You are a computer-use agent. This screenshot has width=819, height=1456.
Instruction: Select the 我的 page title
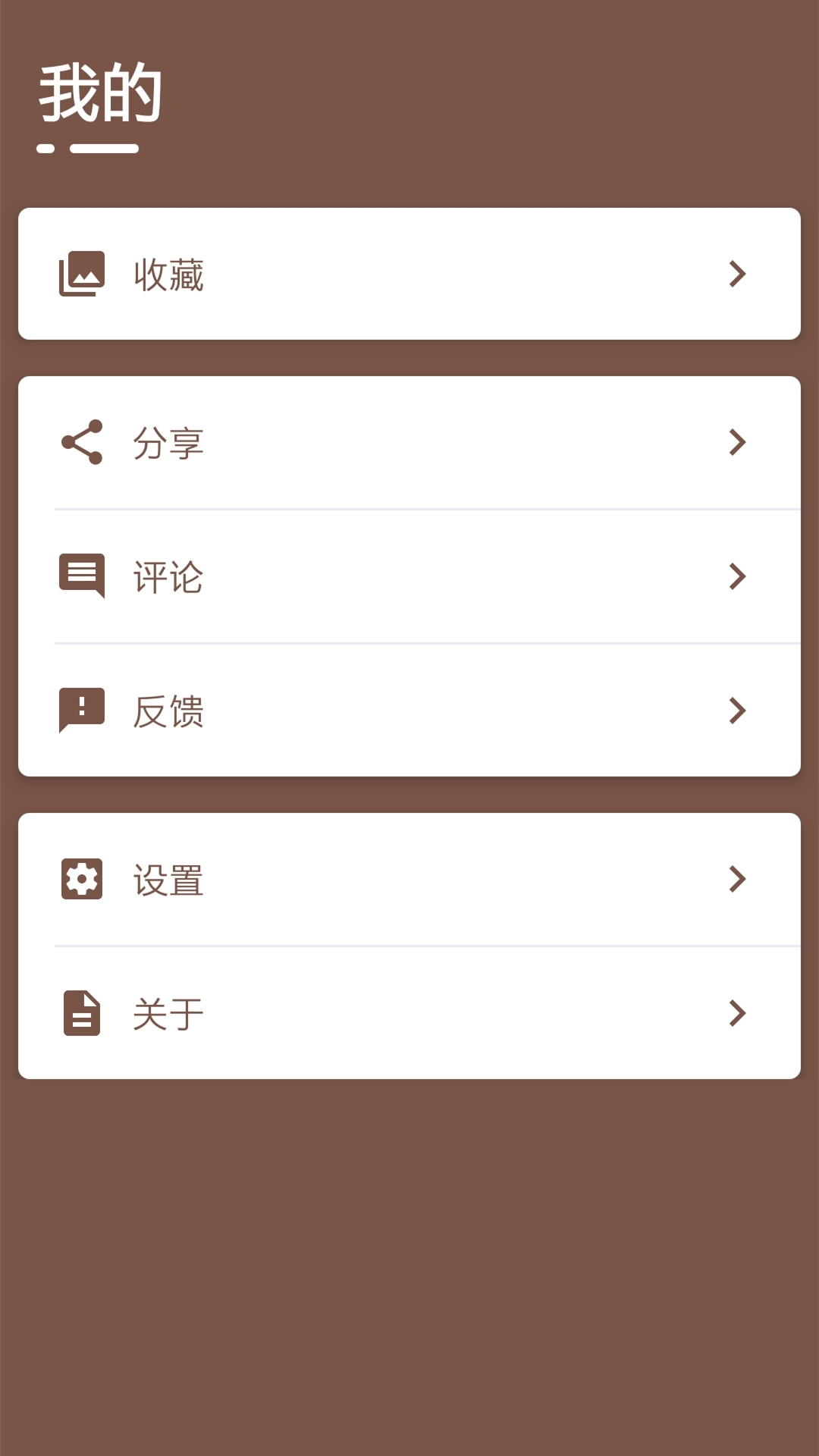click(x=99, y=91)
